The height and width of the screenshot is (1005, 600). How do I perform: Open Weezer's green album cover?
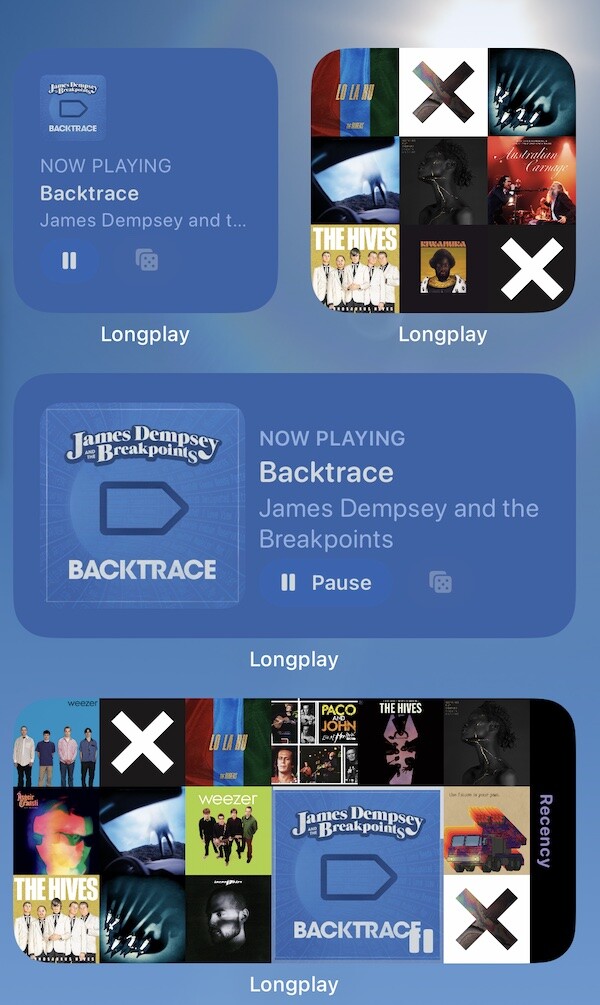(x=228, y=830)
